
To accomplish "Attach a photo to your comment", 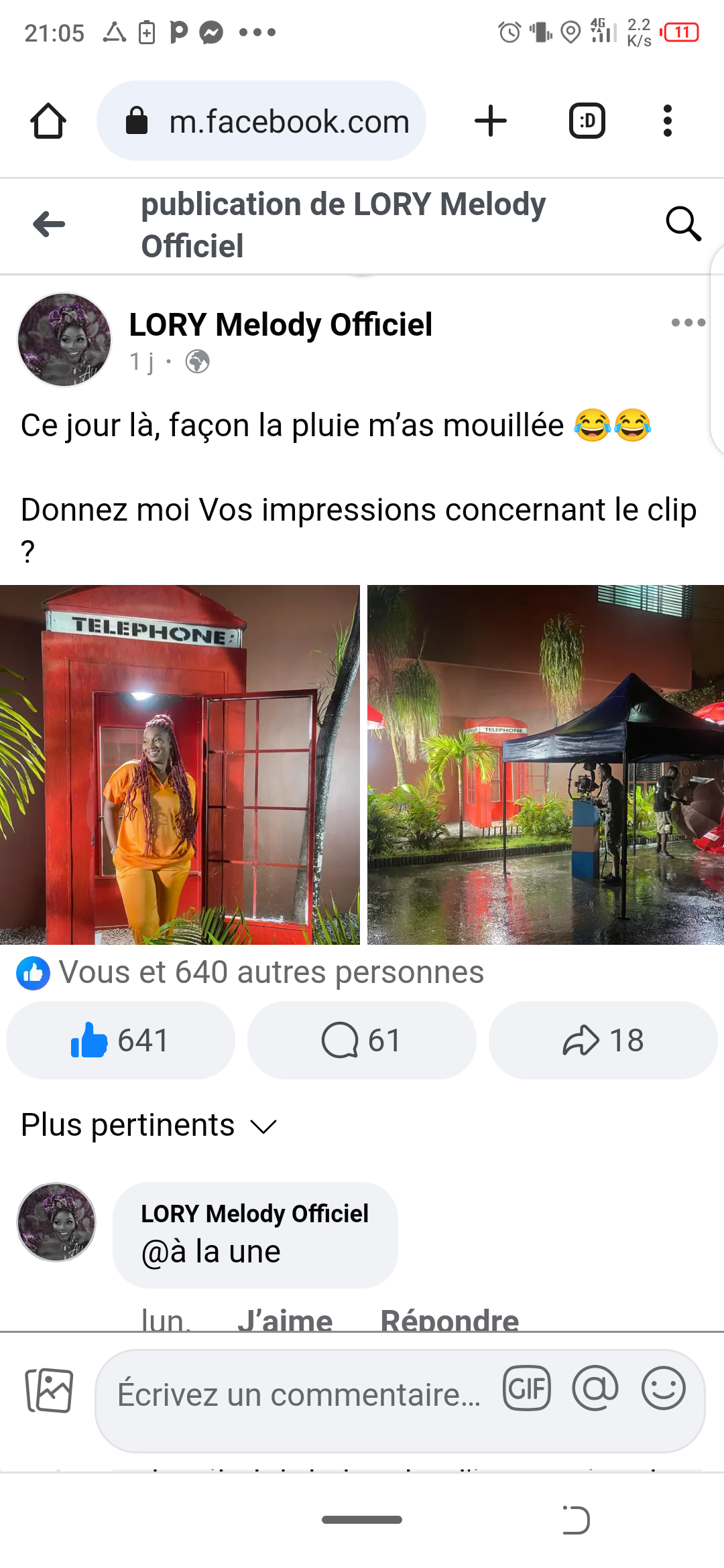I will click(x=49, y=1390).
